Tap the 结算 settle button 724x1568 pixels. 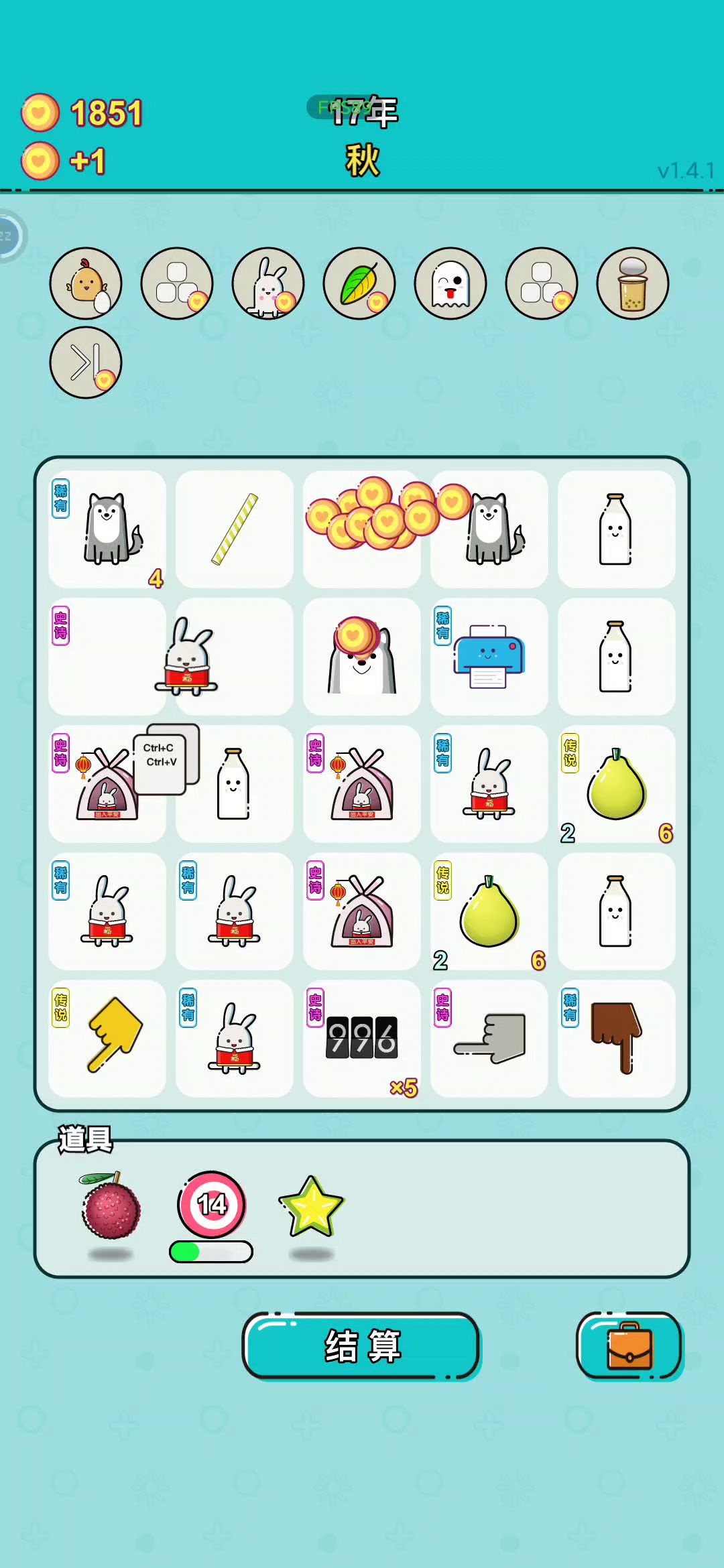tap(361, 1346)
